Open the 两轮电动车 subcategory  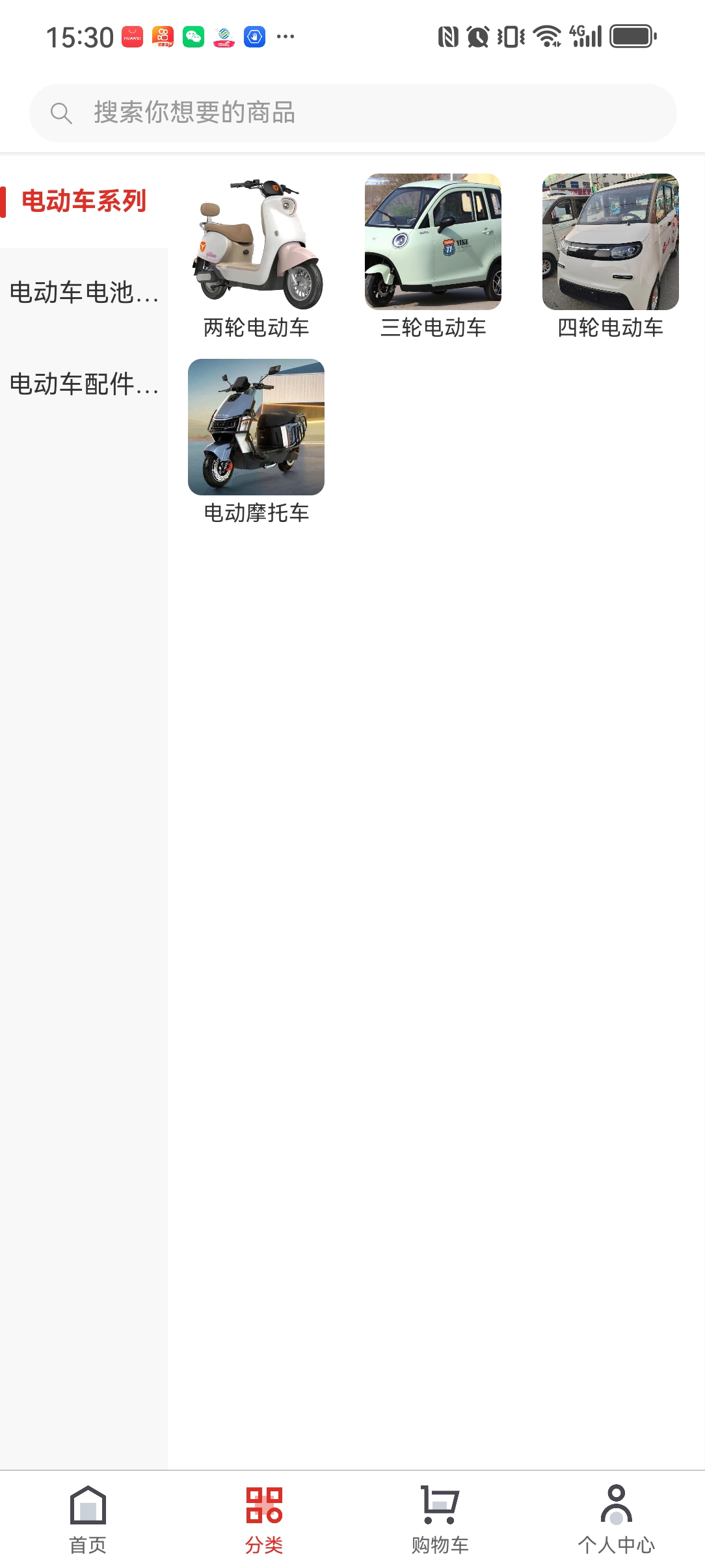[x=256, y=255]
